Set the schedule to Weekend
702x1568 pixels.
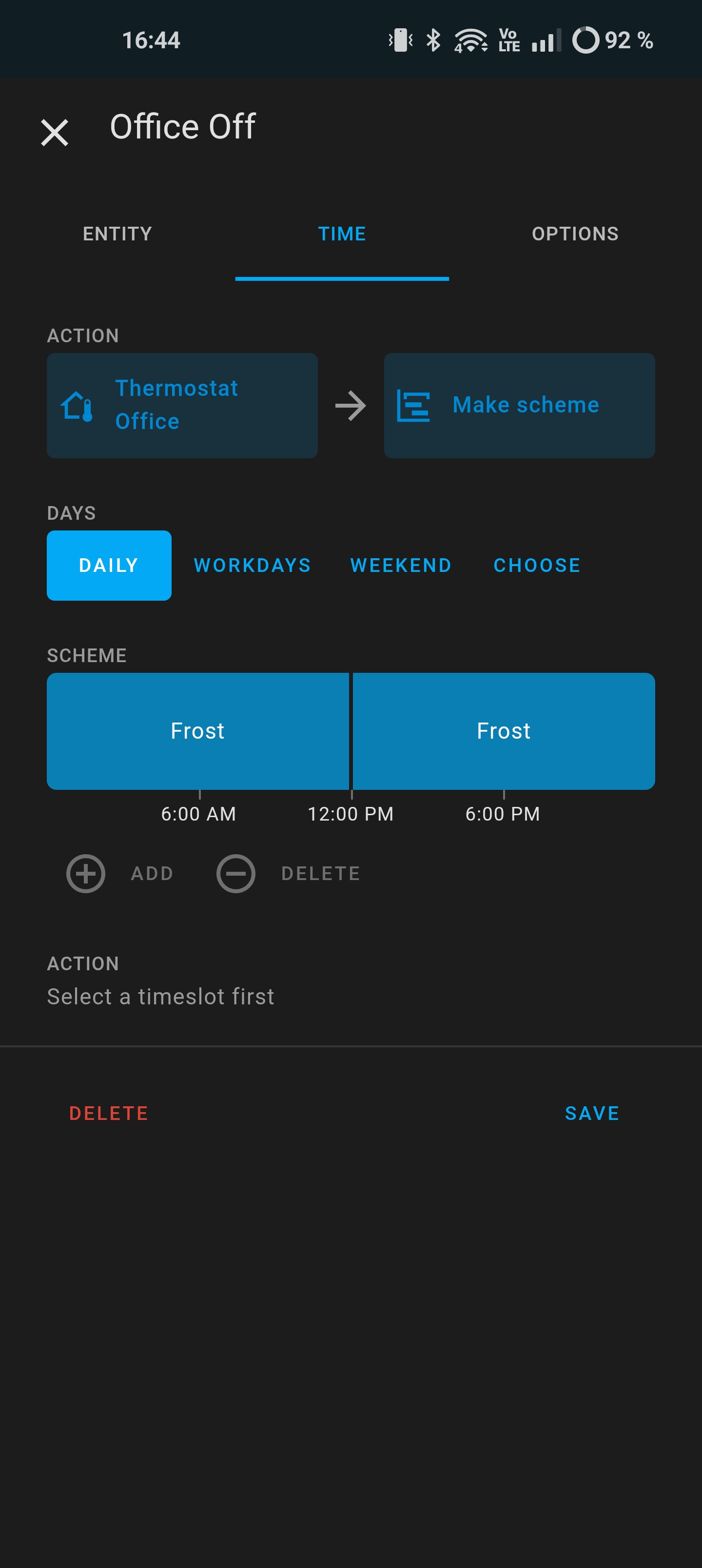pyautogui.click(x=401, y=566)
